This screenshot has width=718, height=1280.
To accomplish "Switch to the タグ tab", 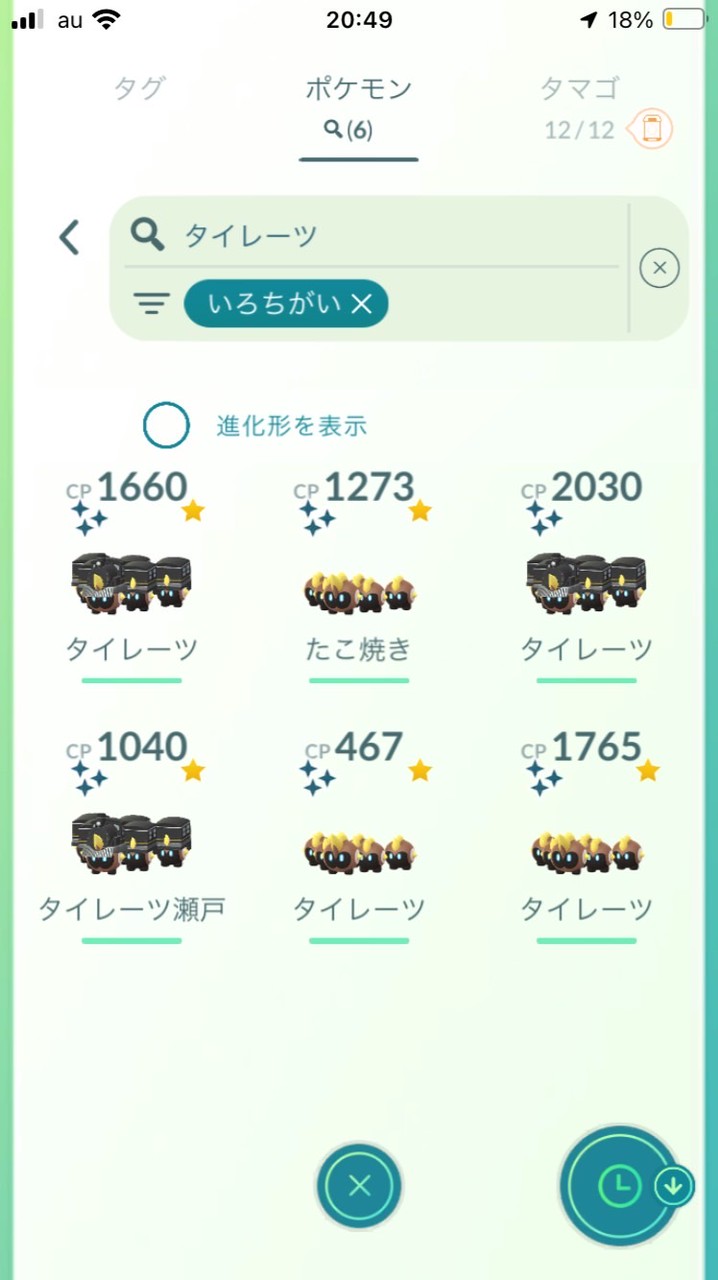I will (x=139, y=89).
